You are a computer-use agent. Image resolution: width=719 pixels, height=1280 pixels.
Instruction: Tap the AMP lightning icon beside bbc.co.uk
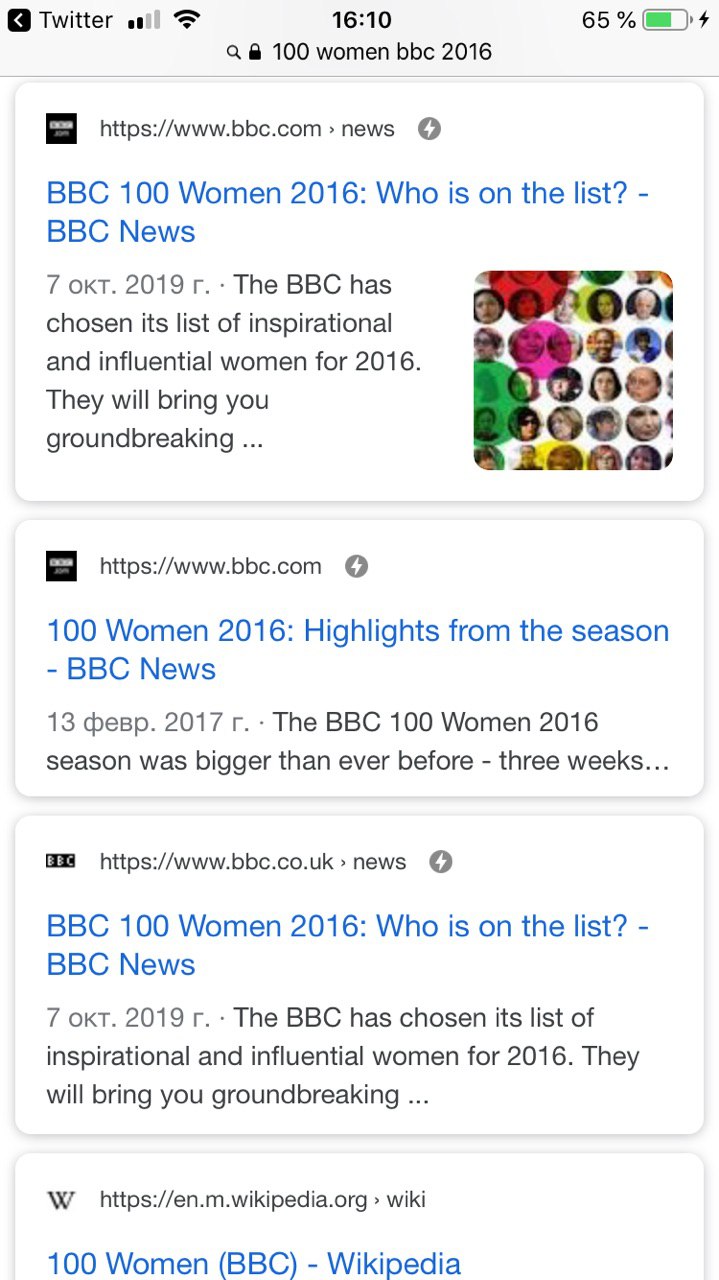pos(440,862)
